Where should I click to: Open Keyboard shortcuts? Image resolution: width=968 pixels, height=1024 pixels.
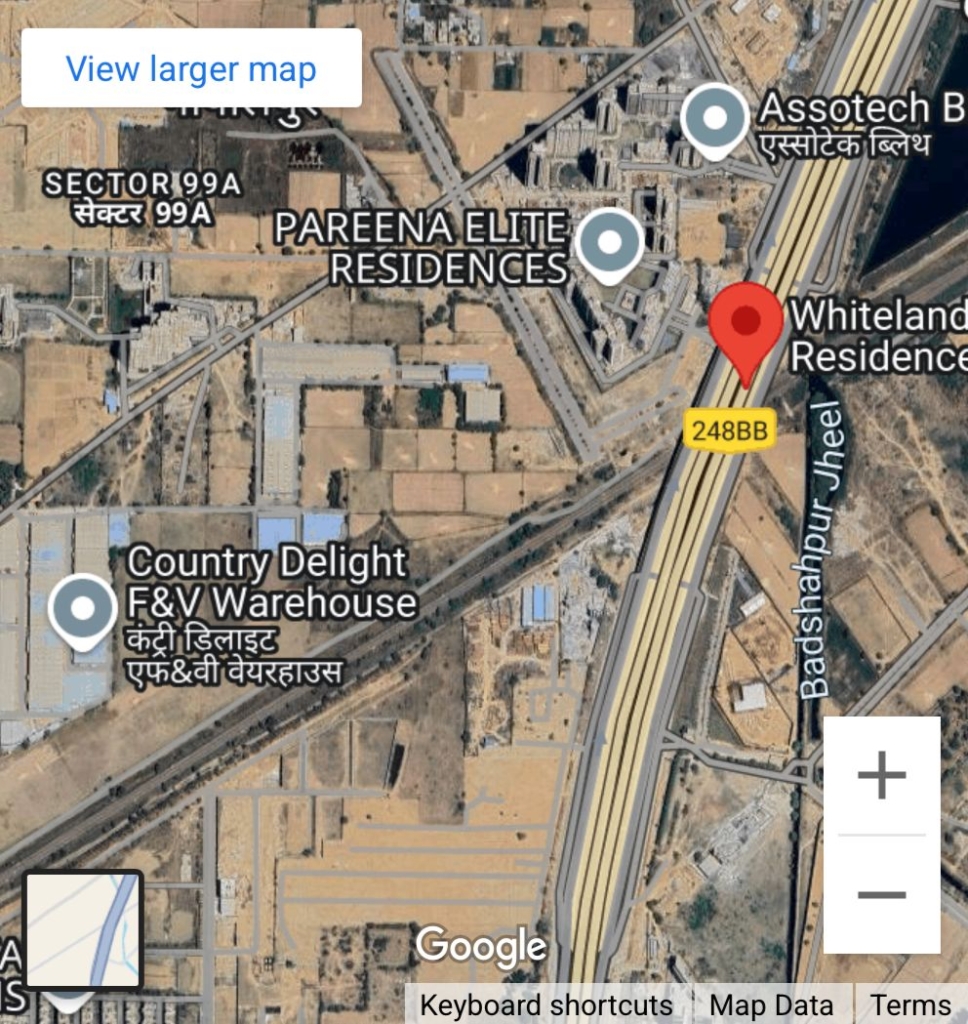(x=546, y=1005)
